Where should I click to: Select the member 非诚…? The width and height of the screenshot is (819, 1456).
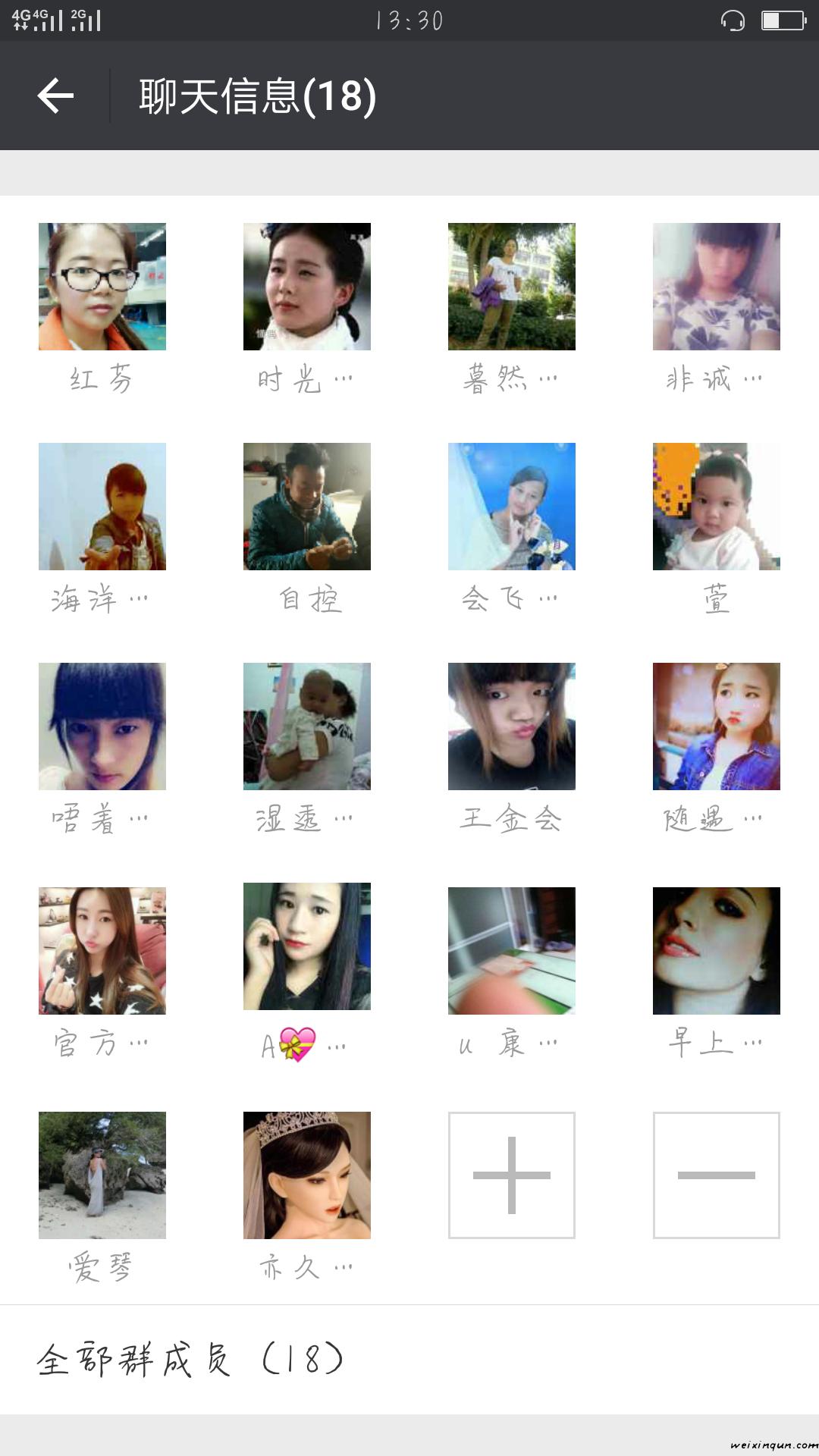(x=717, y=287)
